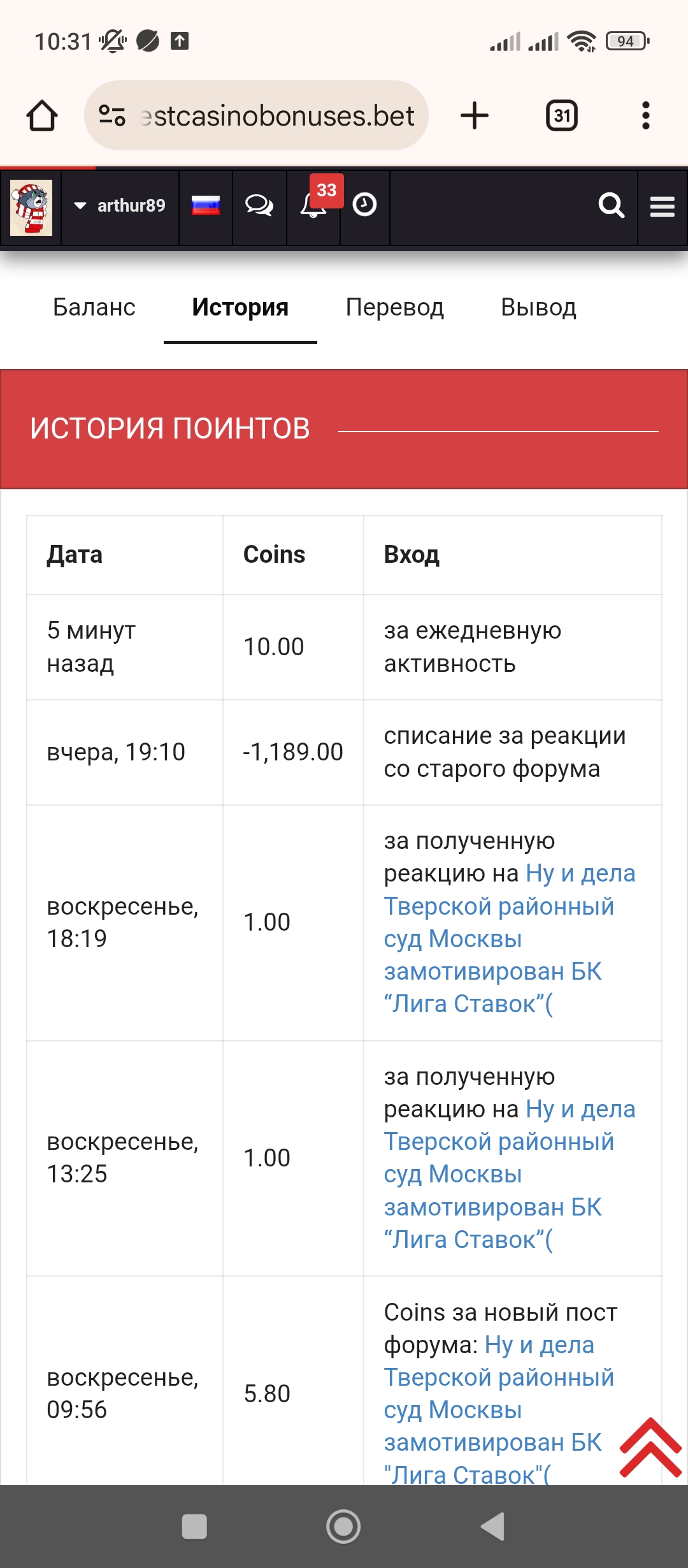Open the arthur89 profile avatar
The height and width of the screenshot is (1568, 688).
(x=31, y=208)
